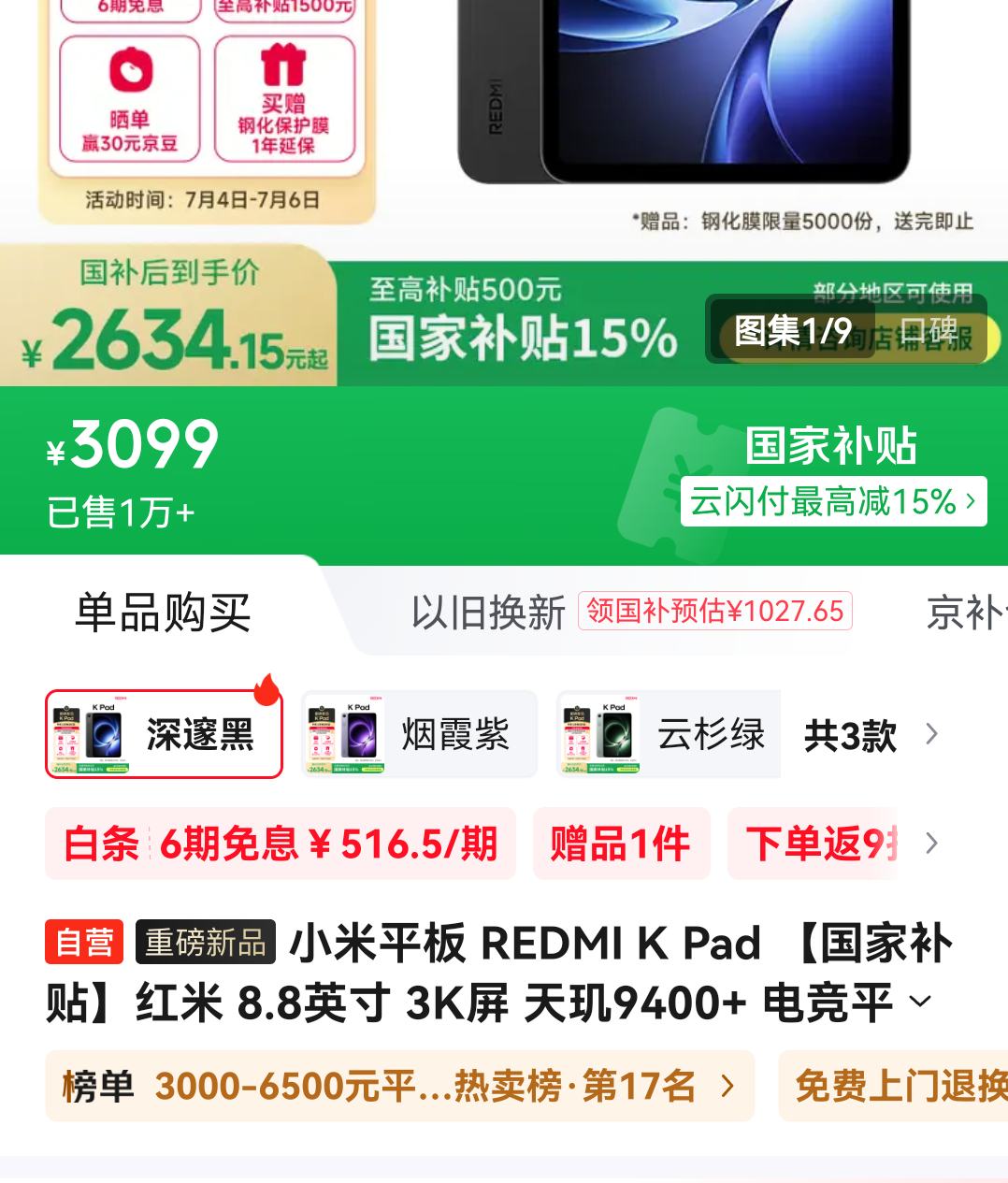The image size is (1008, 1183).
Task: View all color variants via 共3款
Action: (x=870, y=736)
